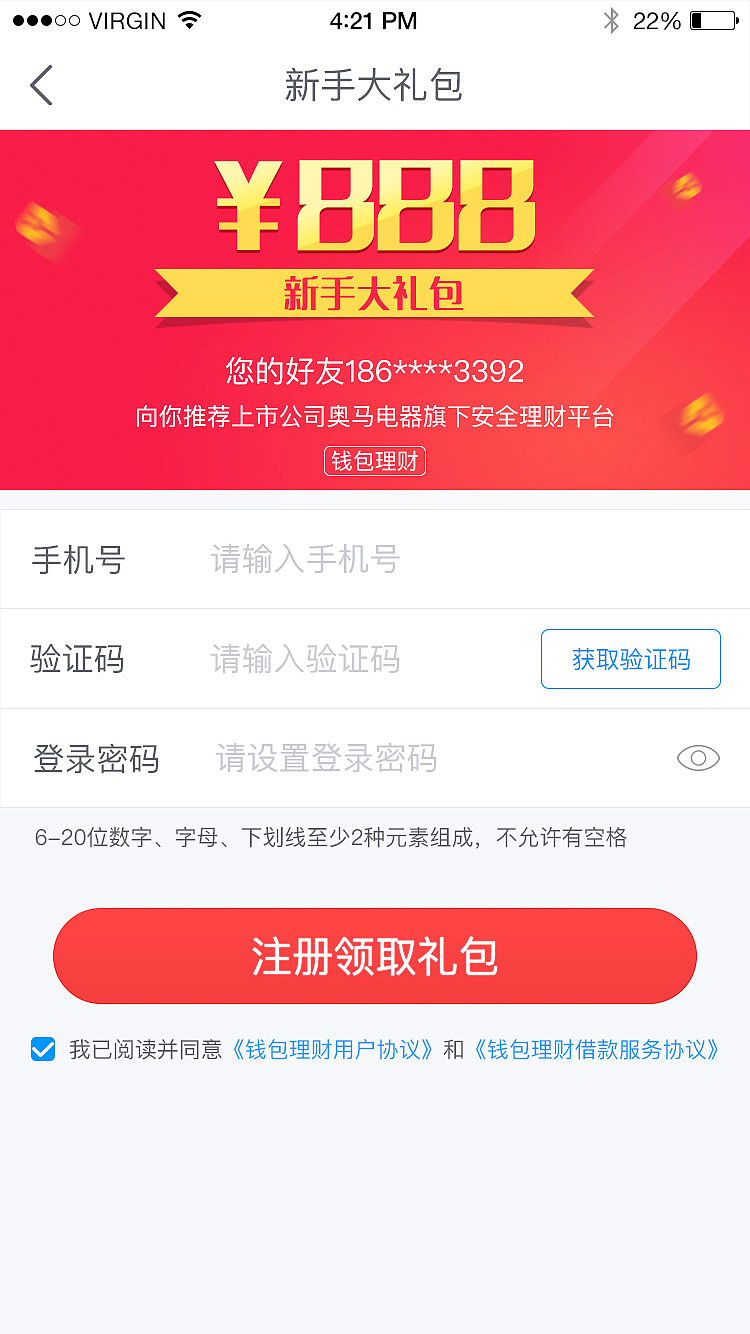Uncheck the agreement checkbox

(x=43, y=1049)
